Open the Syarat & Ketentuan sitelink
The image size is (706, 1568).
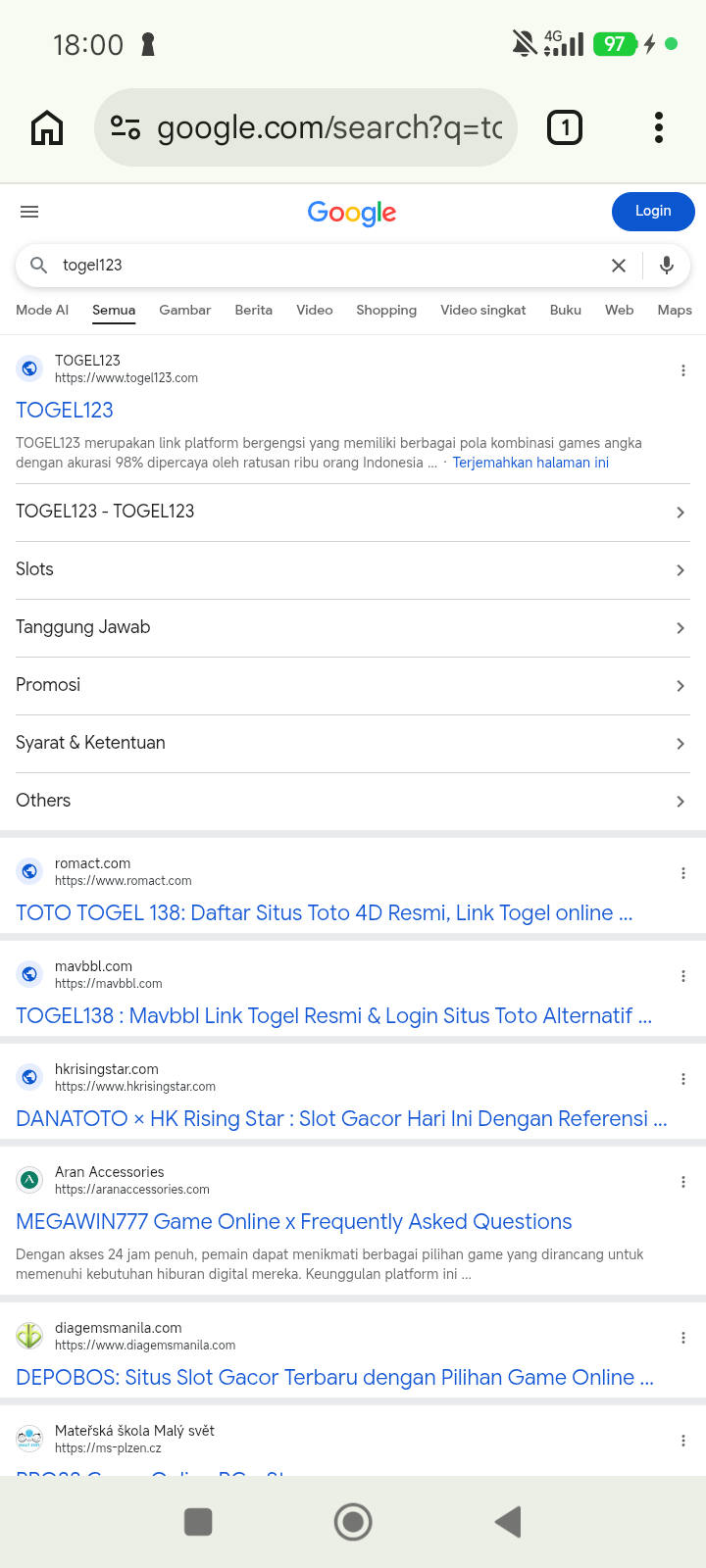tap(353, 743)
